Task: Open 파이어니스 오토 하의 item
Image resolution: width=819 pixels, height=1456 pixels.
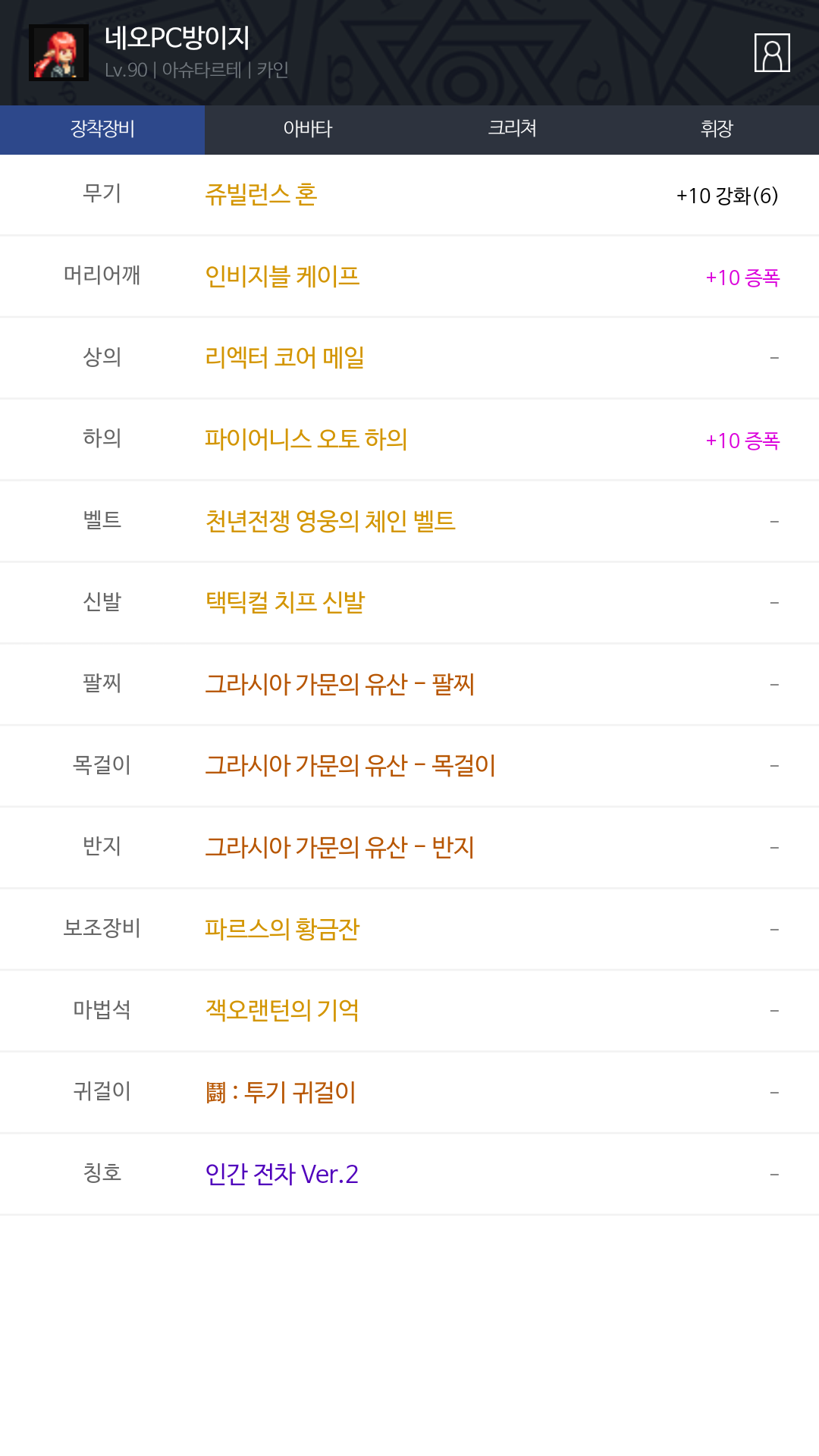Action: tap(306, 439)
